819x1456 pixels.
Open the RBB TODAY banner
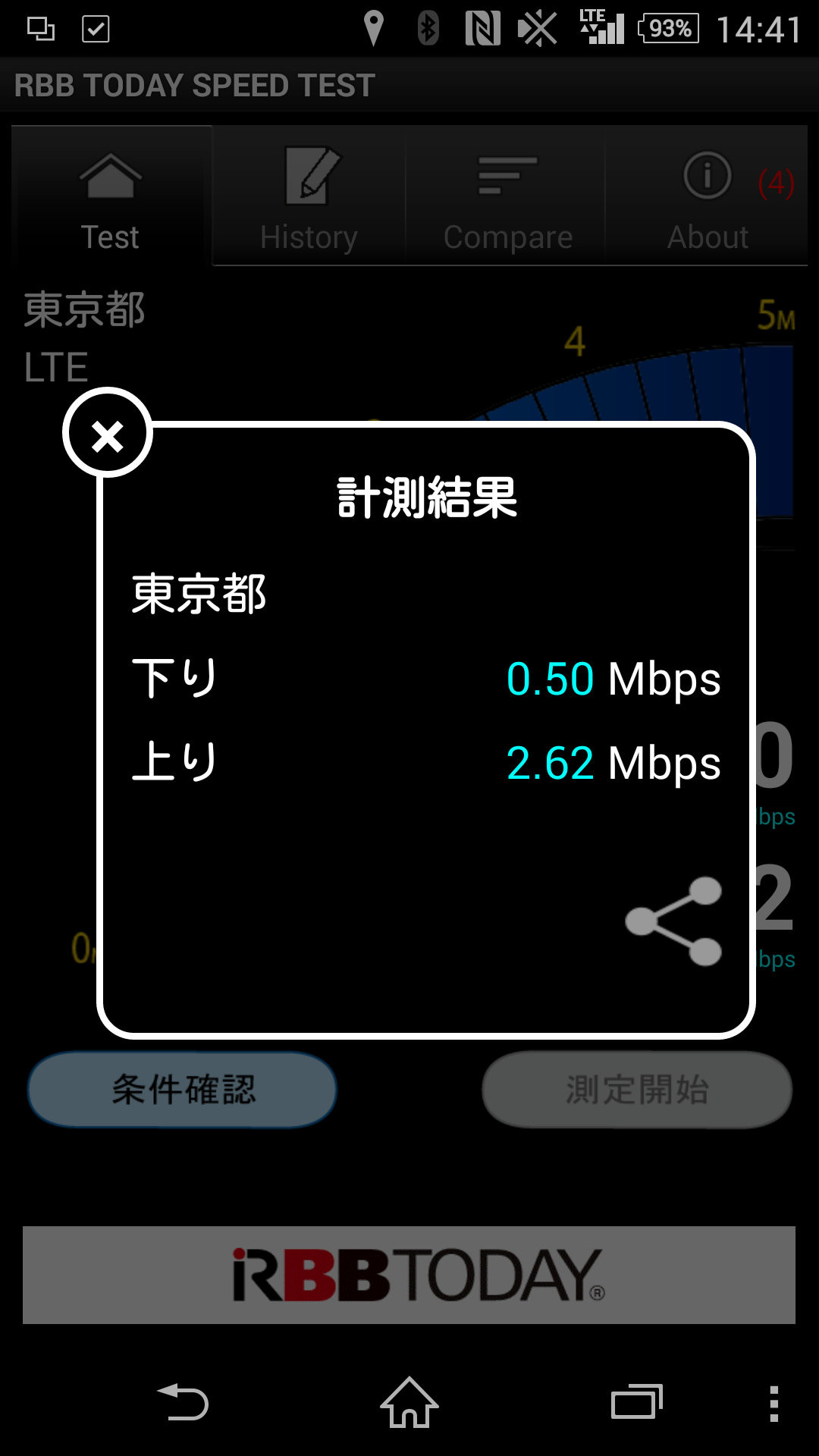[409, 1275]
